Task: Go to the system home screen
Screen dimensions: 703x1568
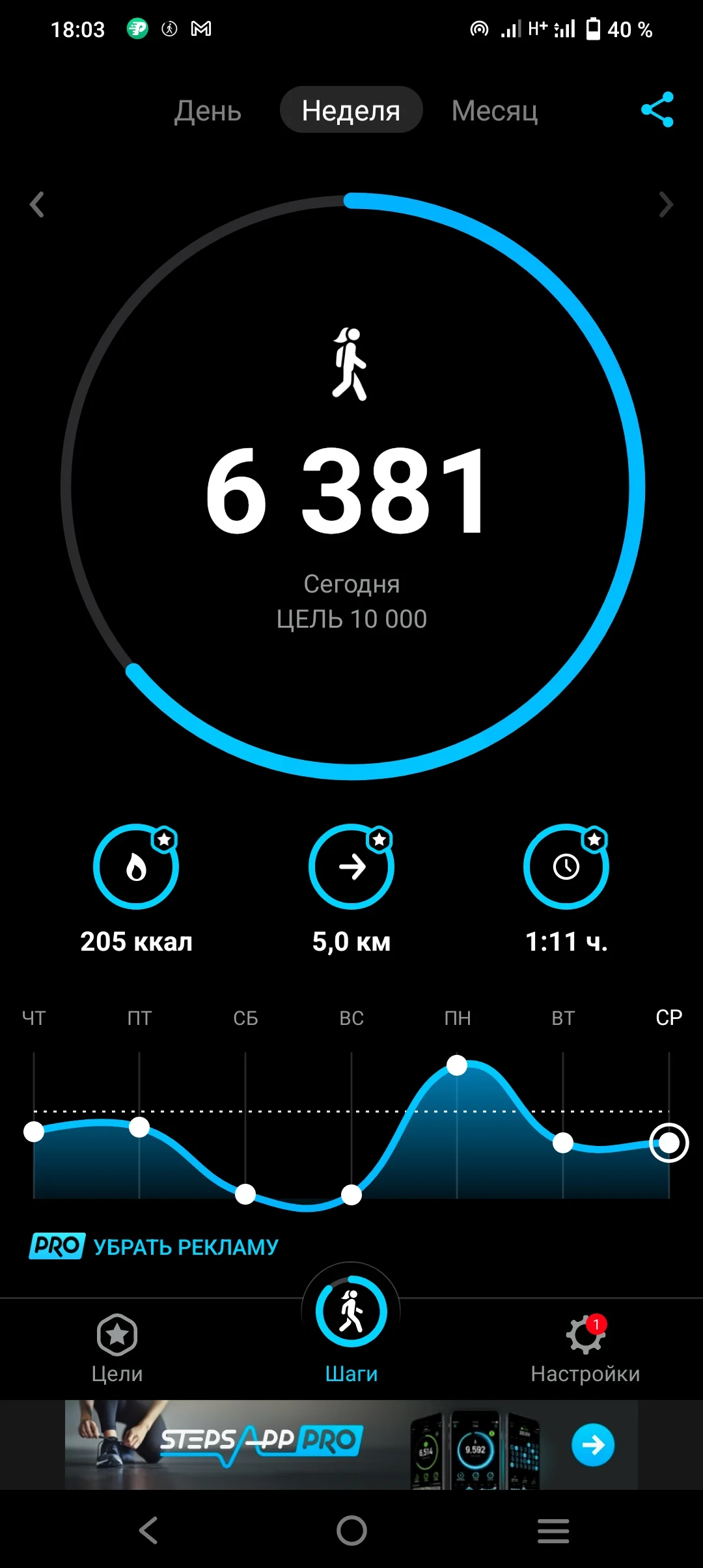Action: [351, 1530]
